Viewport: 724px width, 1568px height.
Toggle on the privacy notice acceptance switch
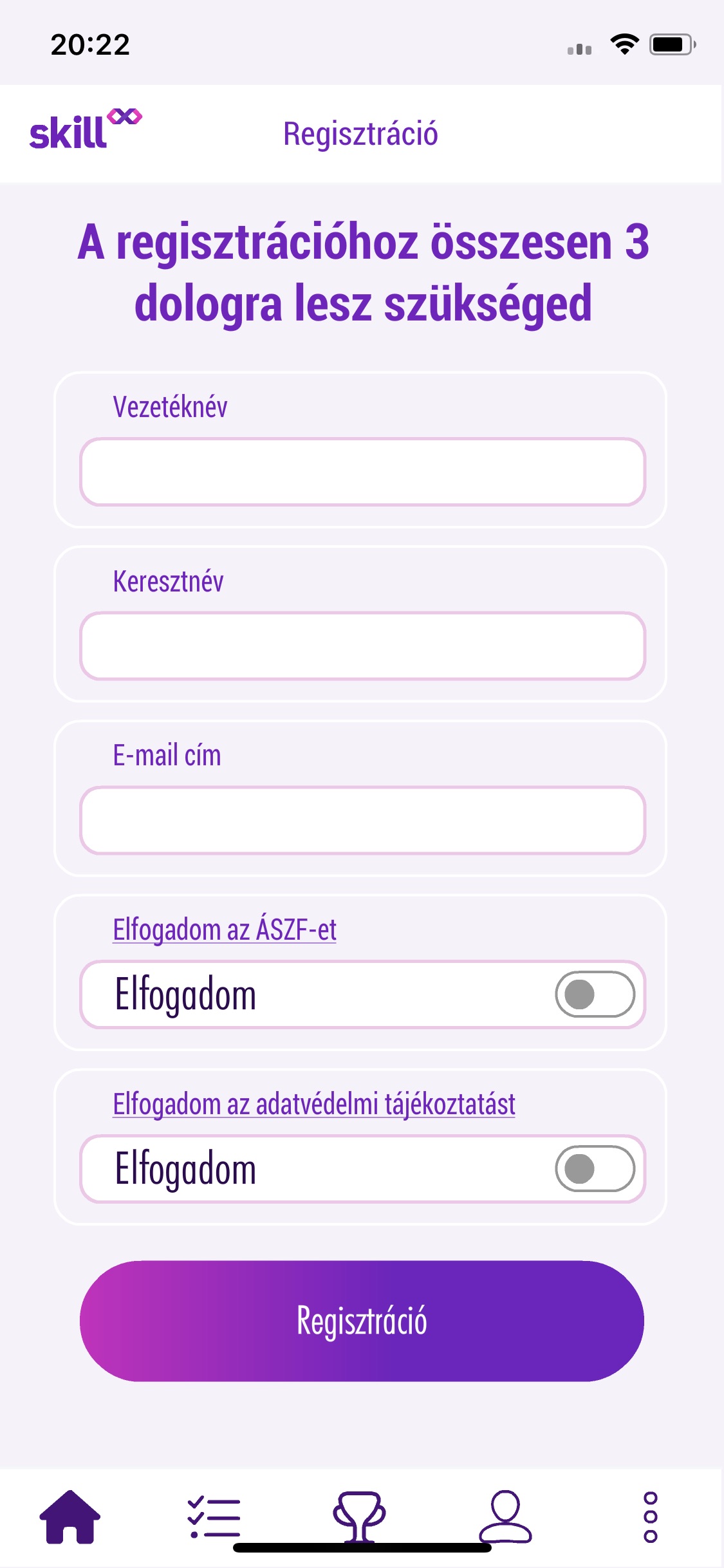click(595, 1169)
